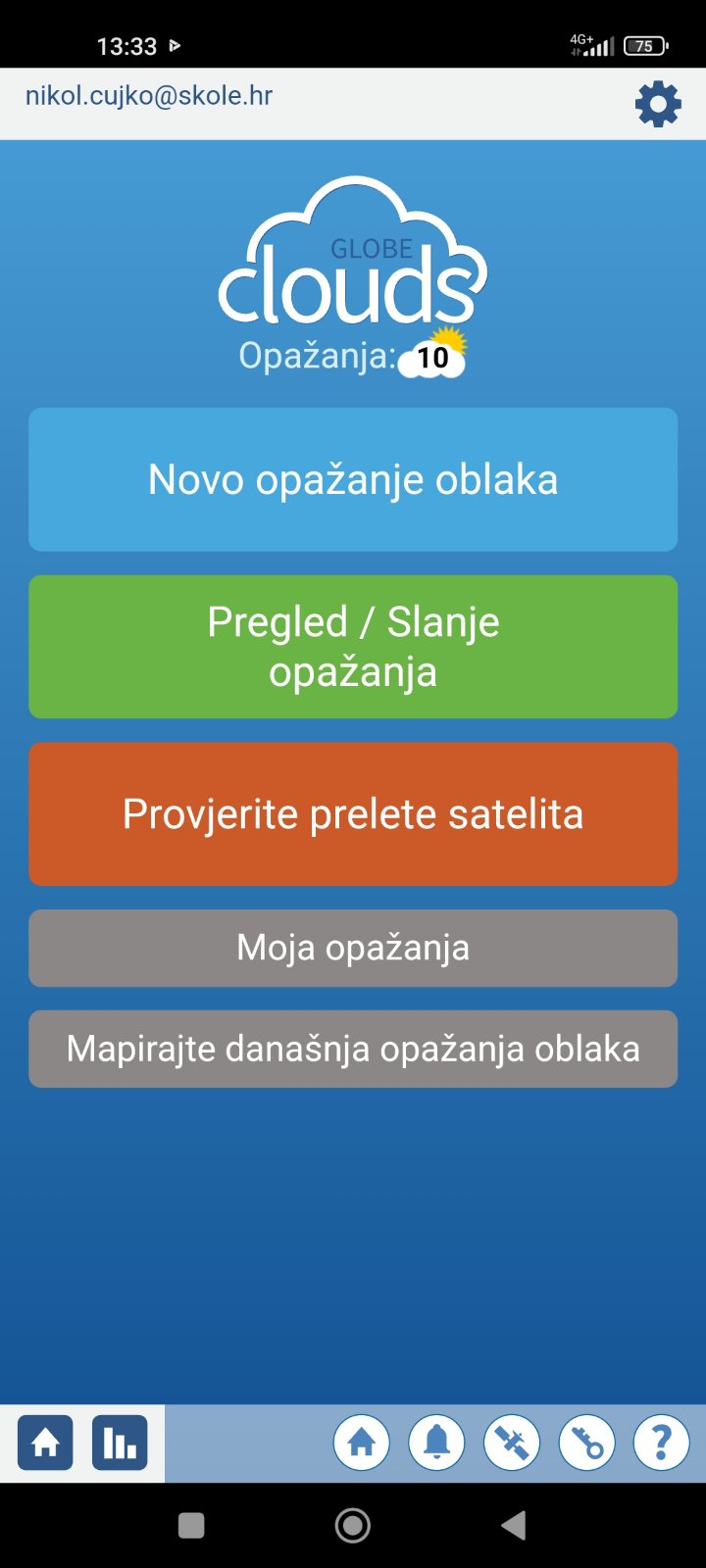Image resolution: width=706 pixels, height=1568 pixels.
Task: Open 'Pregled / Slanje opažanja'
Action: coord(353,647)
